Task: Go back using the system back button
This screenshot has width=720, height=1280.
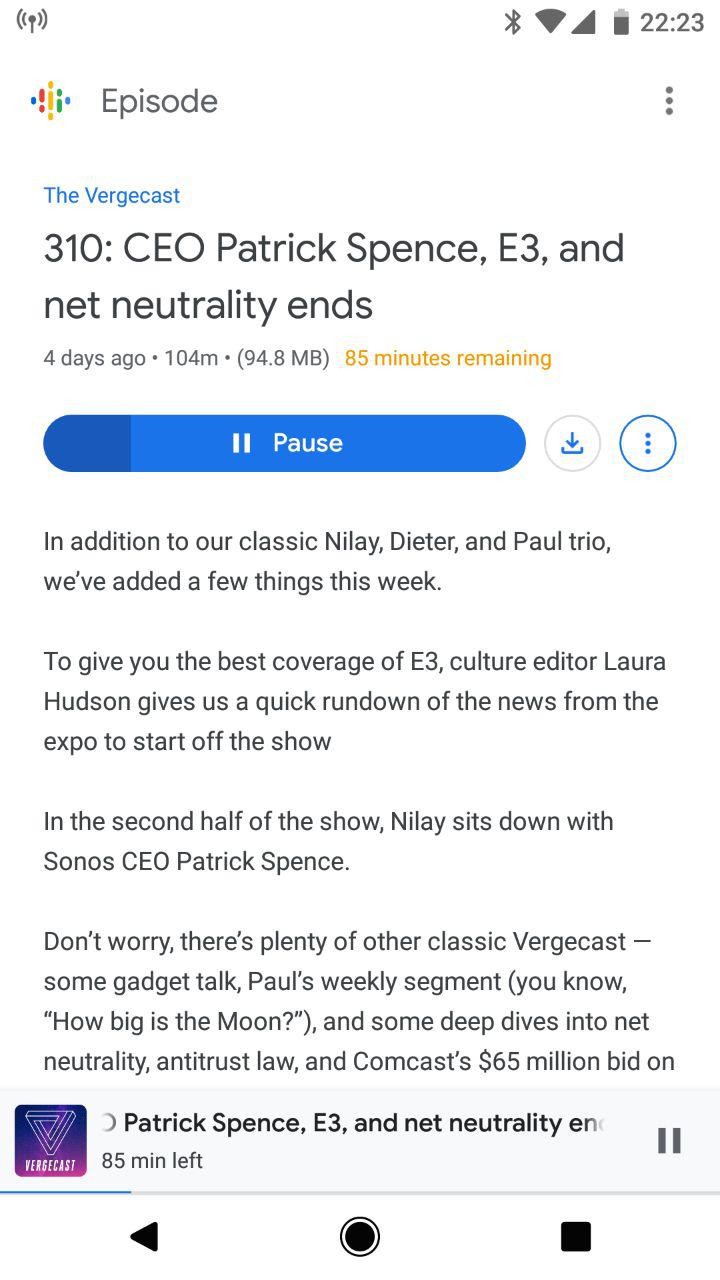Action: pos(144,1237)
